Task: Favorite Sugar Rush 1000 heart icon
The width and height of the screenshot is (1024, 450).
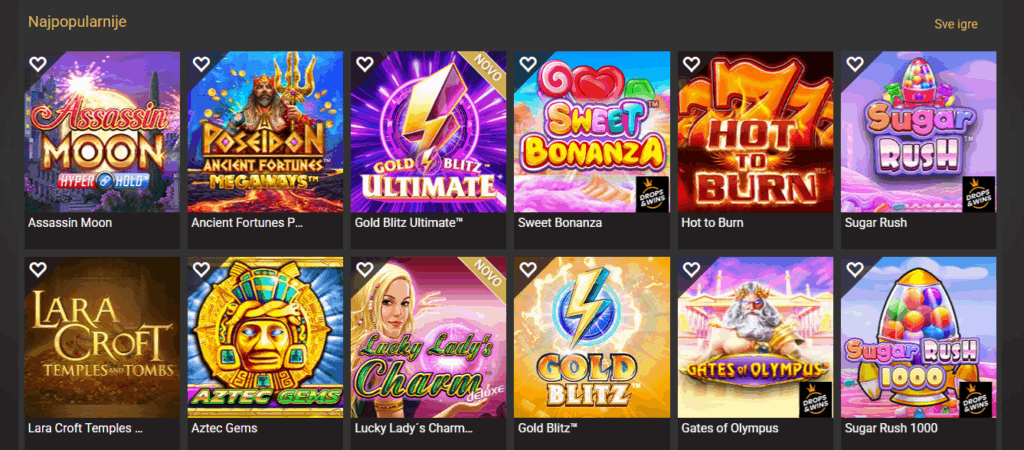Action: click(x=855, y=270)
